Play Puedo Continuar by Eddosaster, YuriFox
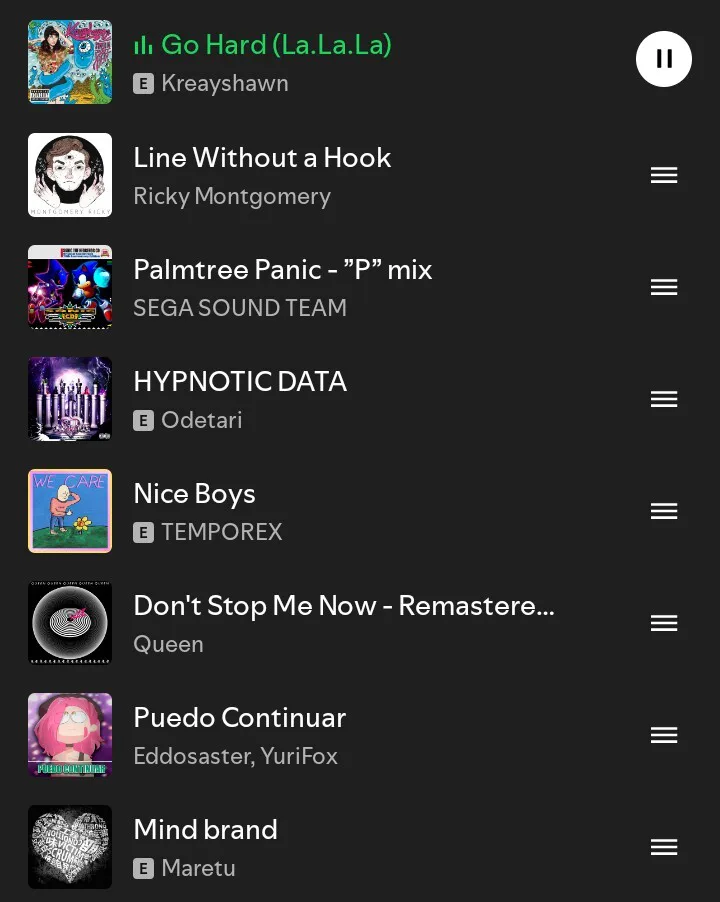Viewport: 720px width, 902px height. (x=240, y=735)
